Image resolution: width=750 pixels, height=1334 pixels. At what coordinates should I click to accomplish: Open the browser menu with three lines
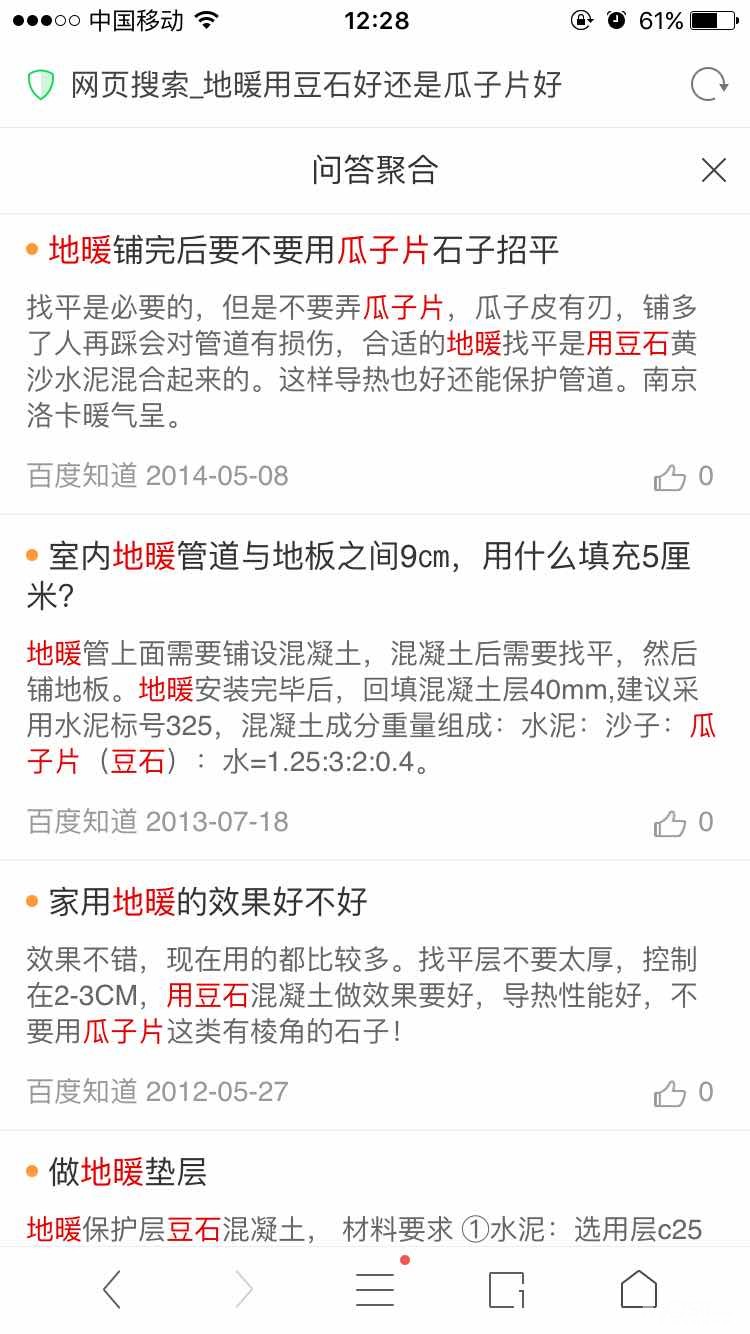point(375,1290)
